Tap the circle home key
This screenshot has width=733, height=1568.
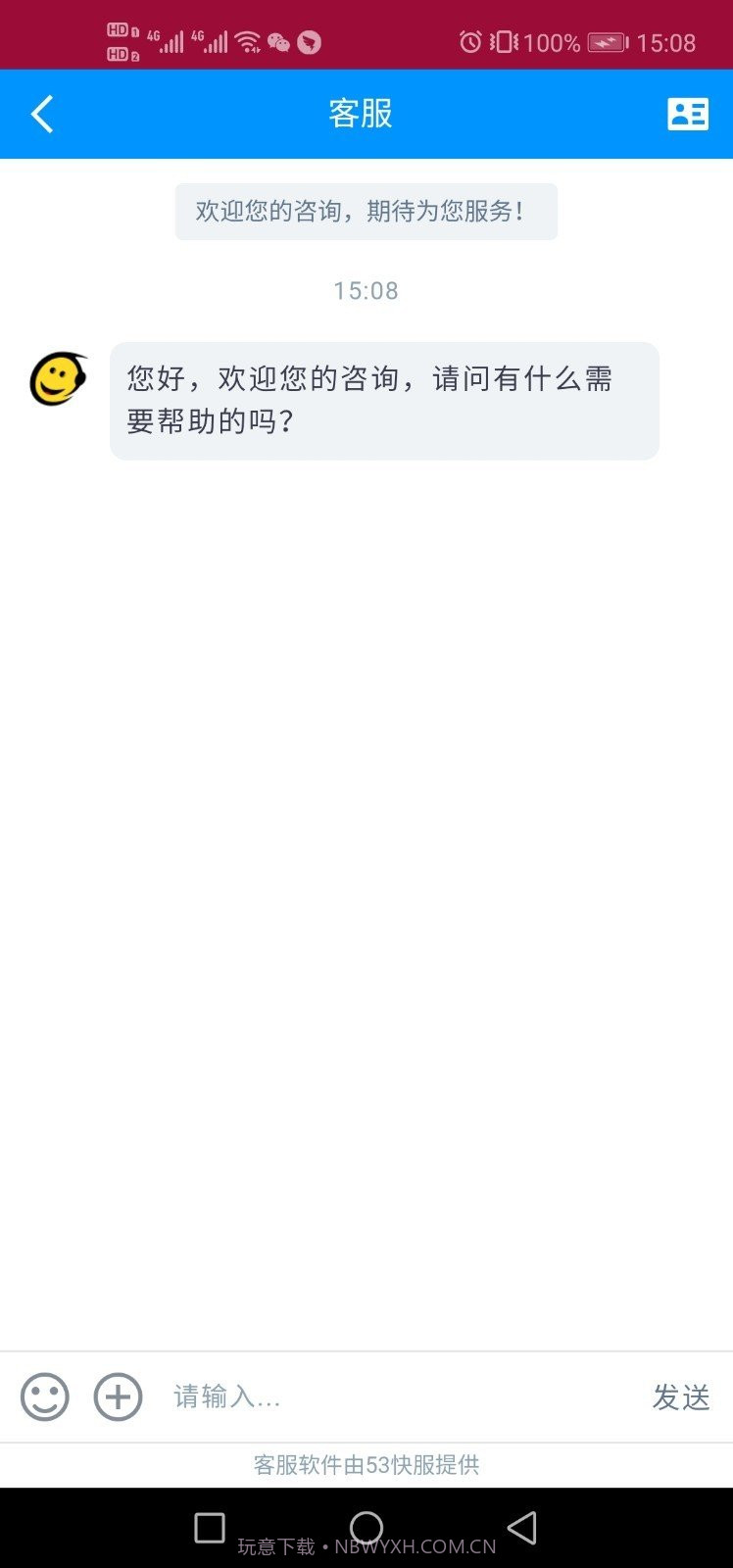click(x=366, y=1529)
